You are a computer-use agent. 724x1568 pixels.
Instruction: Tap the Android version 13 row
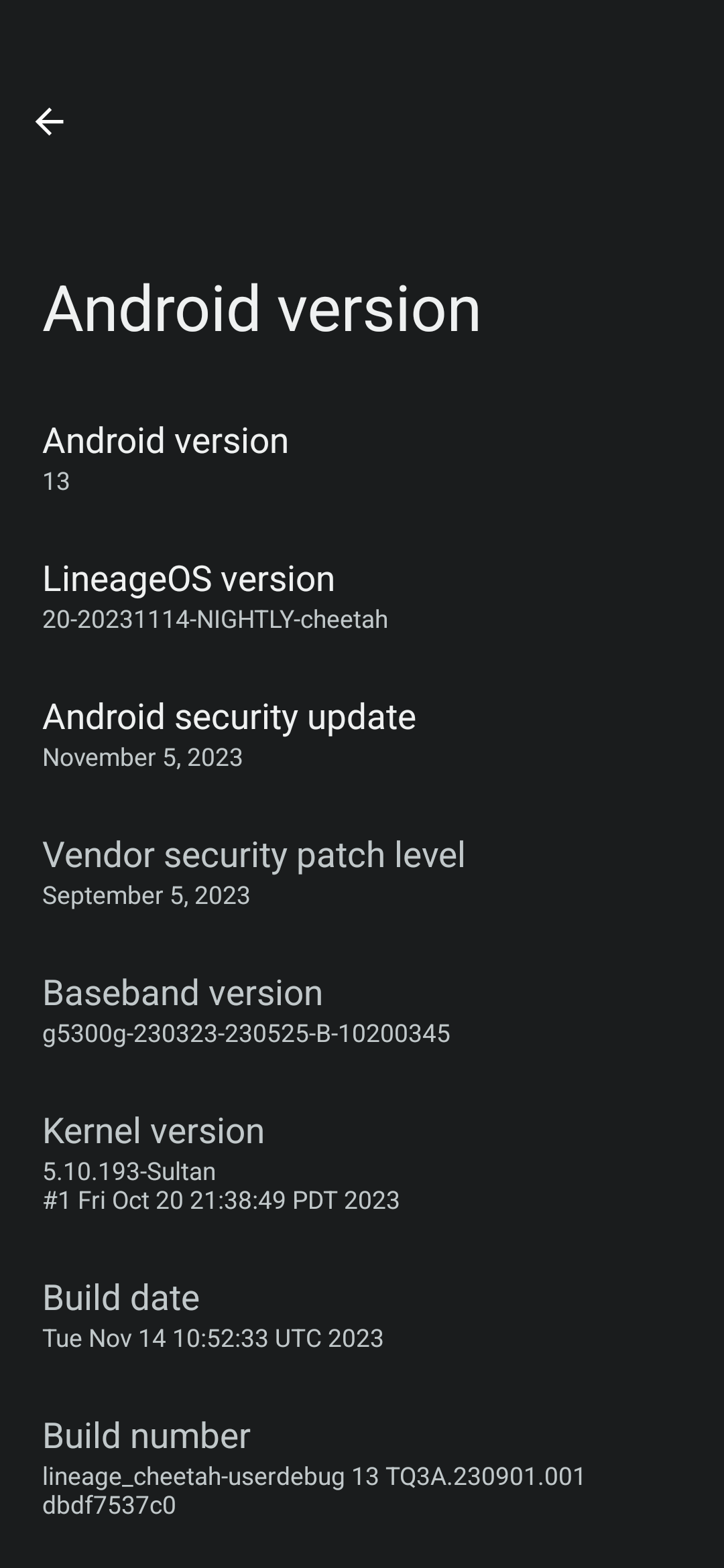[x=362, y=460]
